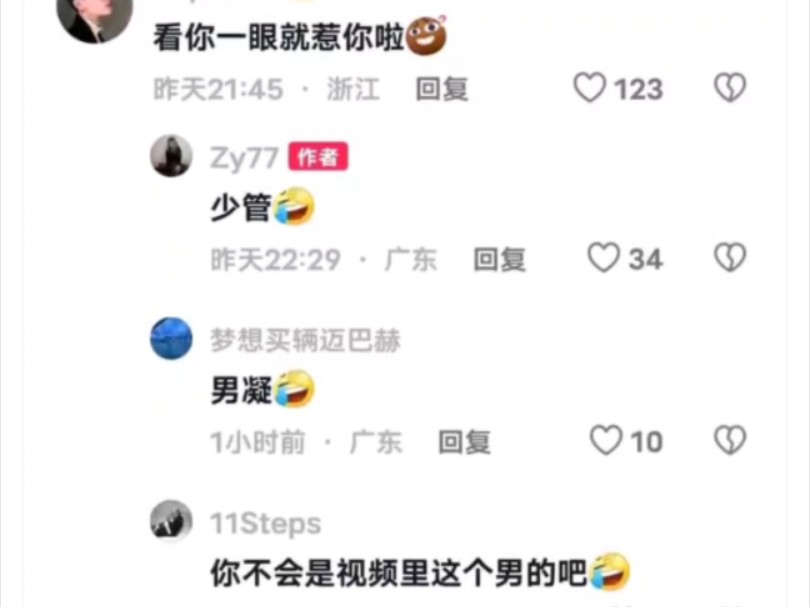
Task: Like Zy77's reply 少管
Action: [x=604, y=259]
